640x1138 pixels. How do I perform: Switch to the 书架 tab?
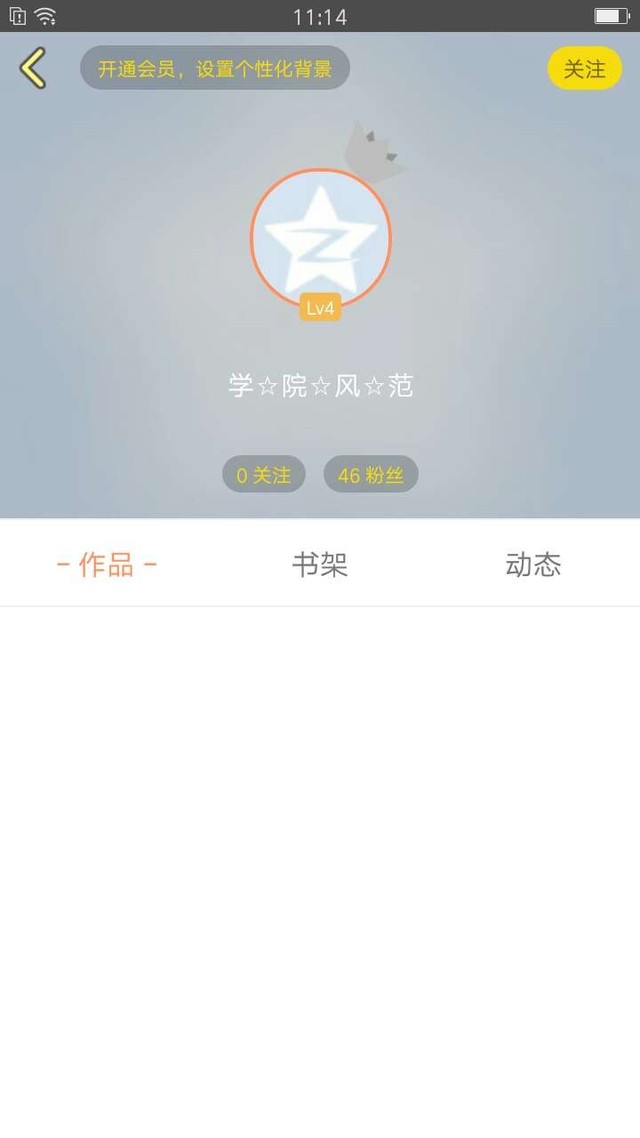point(320,564)
